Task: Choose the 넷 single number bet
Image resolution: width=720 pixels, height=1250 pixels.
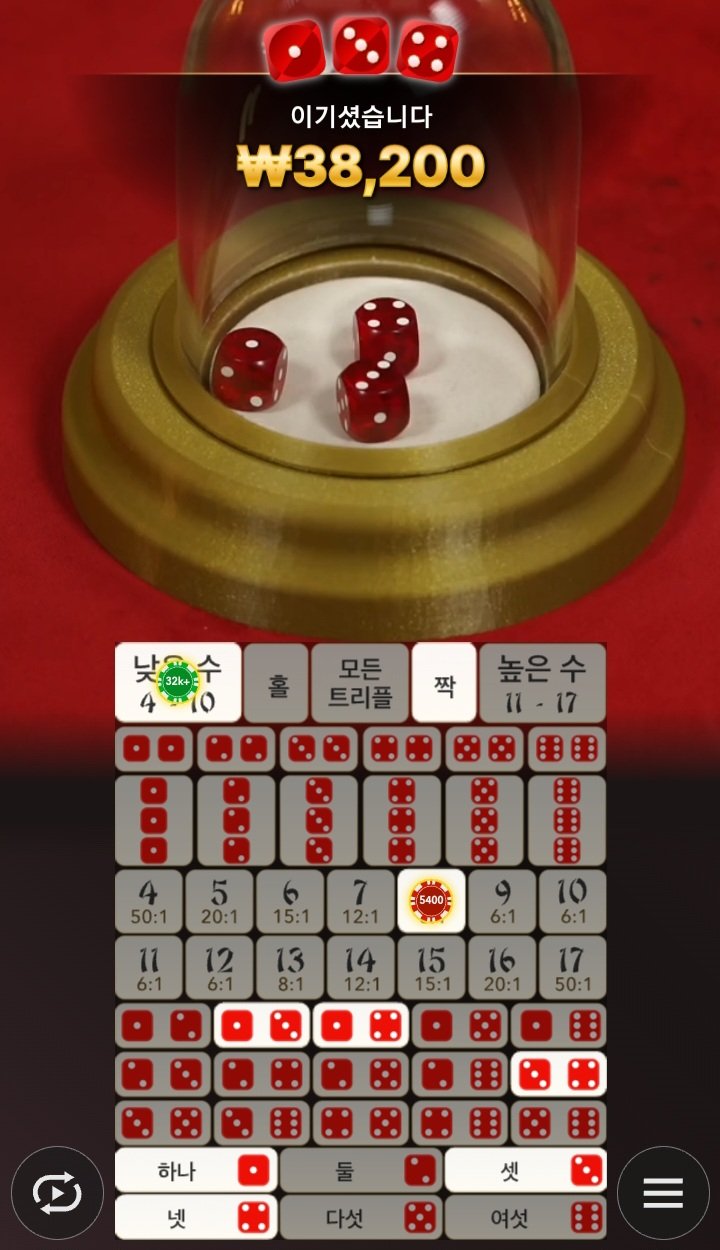Action: pos(195,1217)
